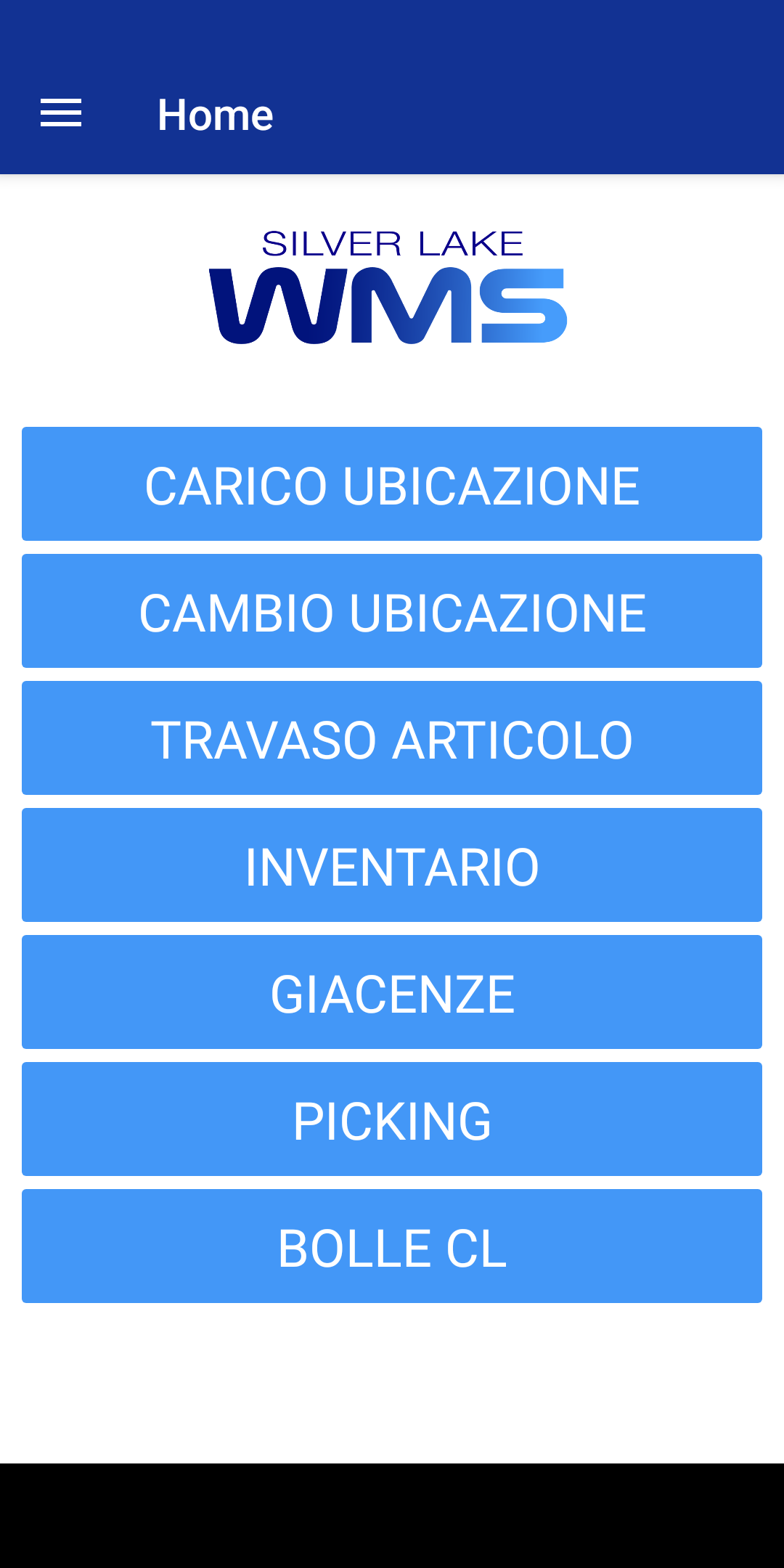Open Bolle CL

(x=392, y=1246)
